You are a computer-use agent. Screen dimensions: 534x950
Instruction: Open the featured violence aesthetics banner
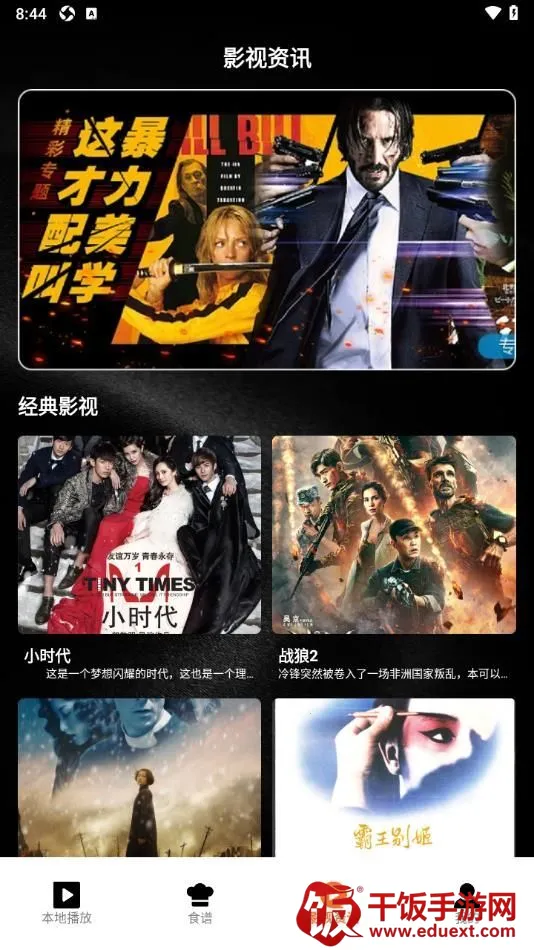click(x=267, y=230)
